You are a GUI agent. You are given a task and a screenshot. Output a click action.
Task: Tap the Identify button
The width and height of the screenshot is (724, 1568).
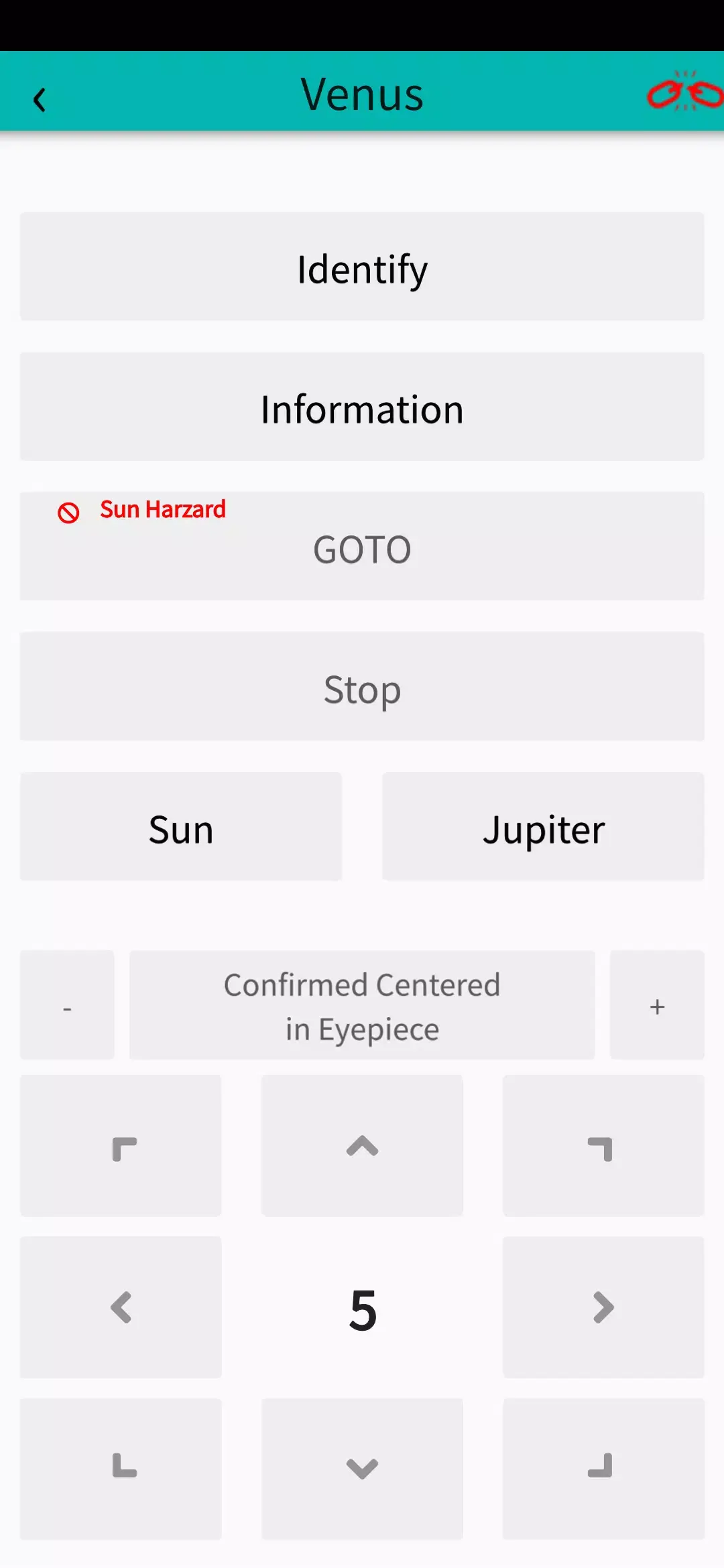tap(362, 267)
